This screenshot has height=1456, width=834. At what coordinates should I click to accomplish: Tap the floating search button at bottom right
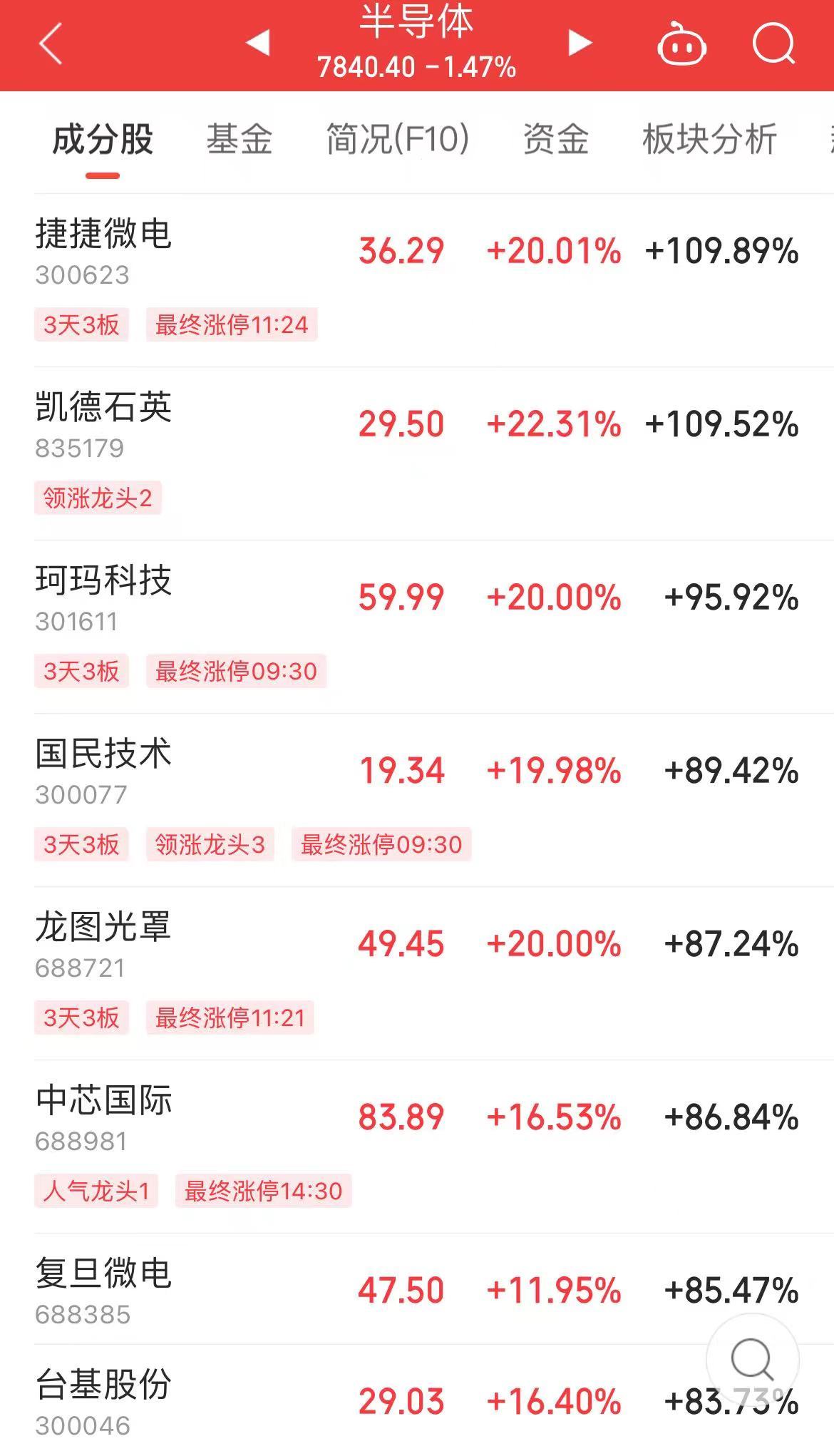point(752,1360)
